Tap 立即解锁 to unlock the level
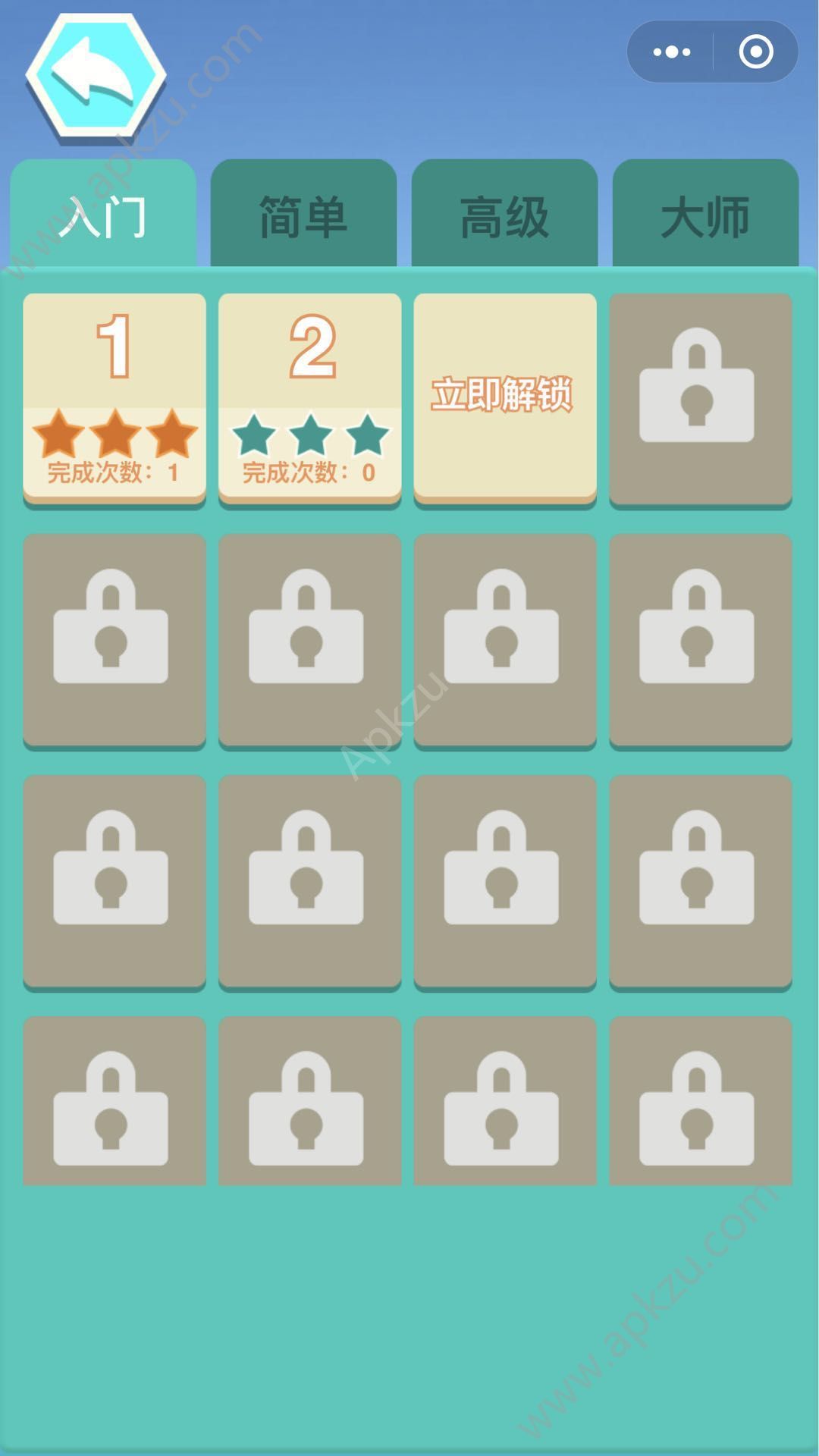The width and height of the screenshot is (819, 1456). [x=504, y=396]
